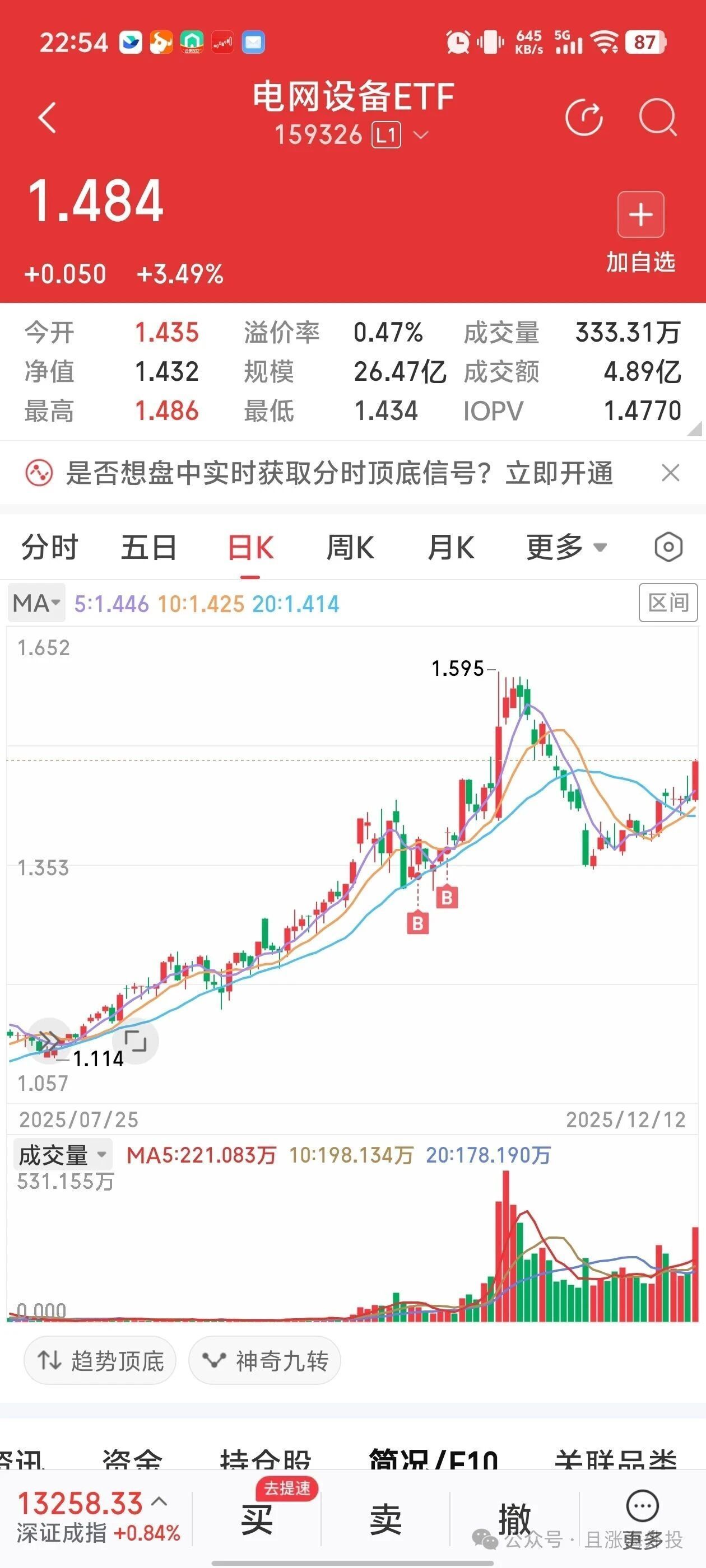
Task: Expand the 159326 code dropdown chevron
Action: pyautogui.click(x=421, y=134)
